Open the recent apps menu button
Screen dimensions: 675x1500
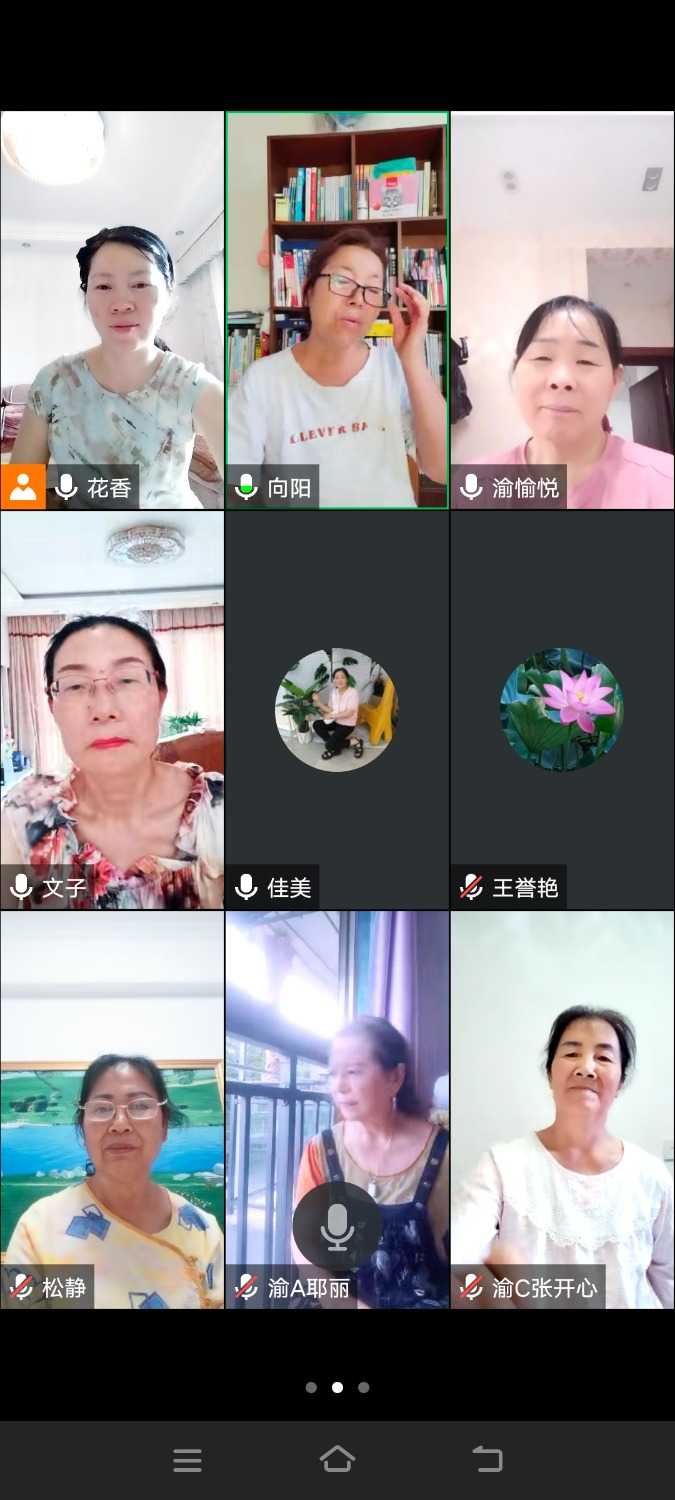187,1460
